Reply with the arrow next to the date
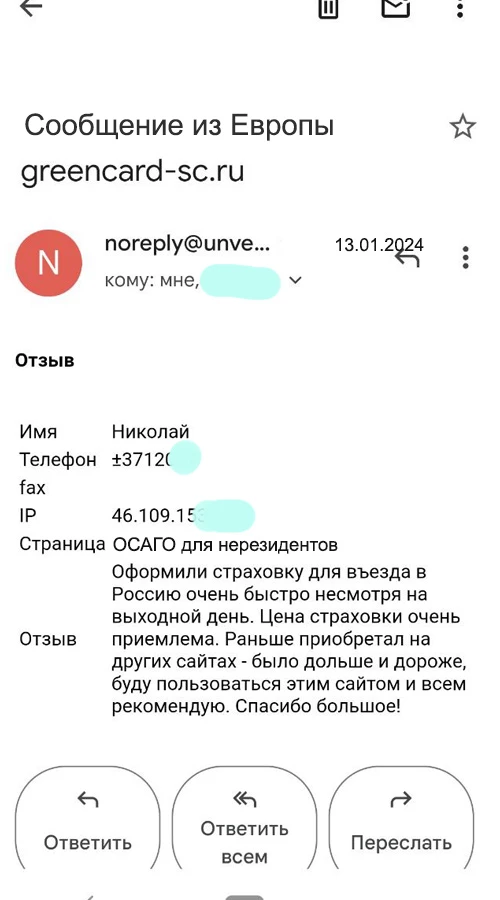This screenshot has width=500, height=900. 408,258
